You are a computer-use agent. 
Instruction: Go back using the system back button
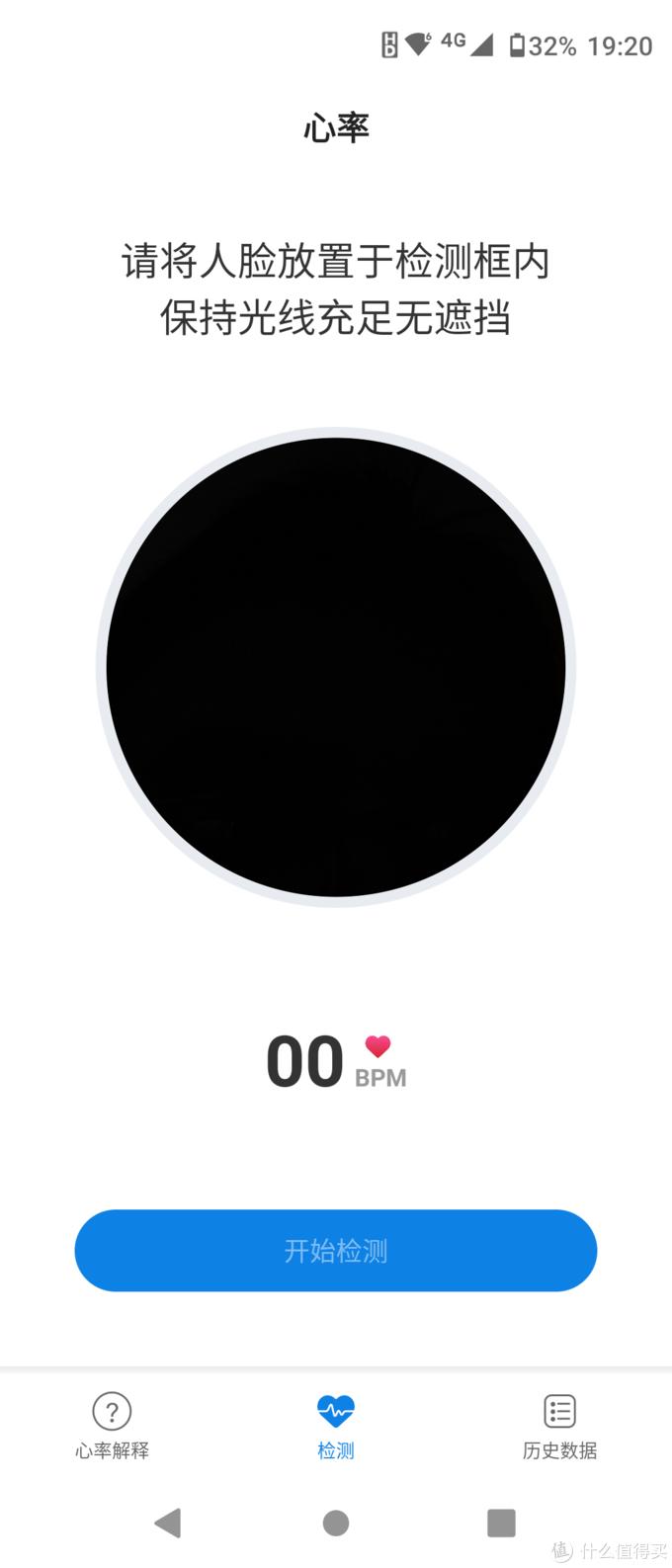click(168, 1523)
